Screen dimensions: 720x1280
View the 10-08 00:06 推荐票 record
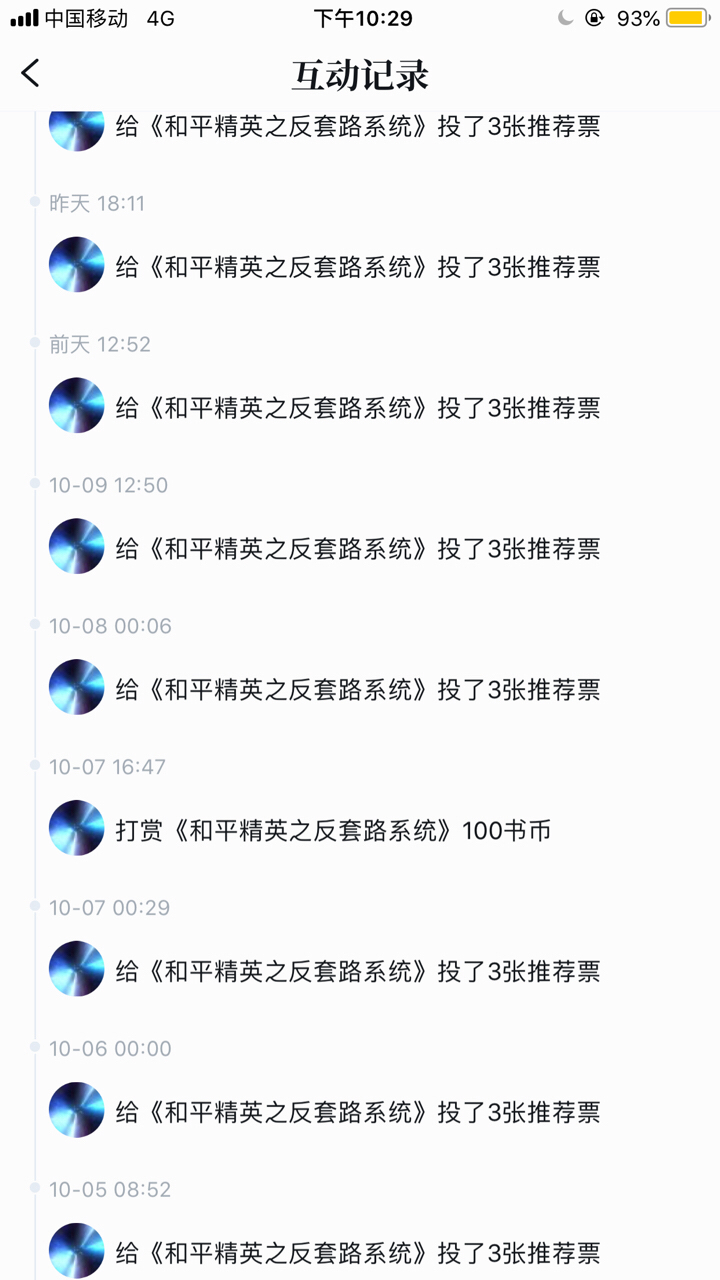click(357, 690)
